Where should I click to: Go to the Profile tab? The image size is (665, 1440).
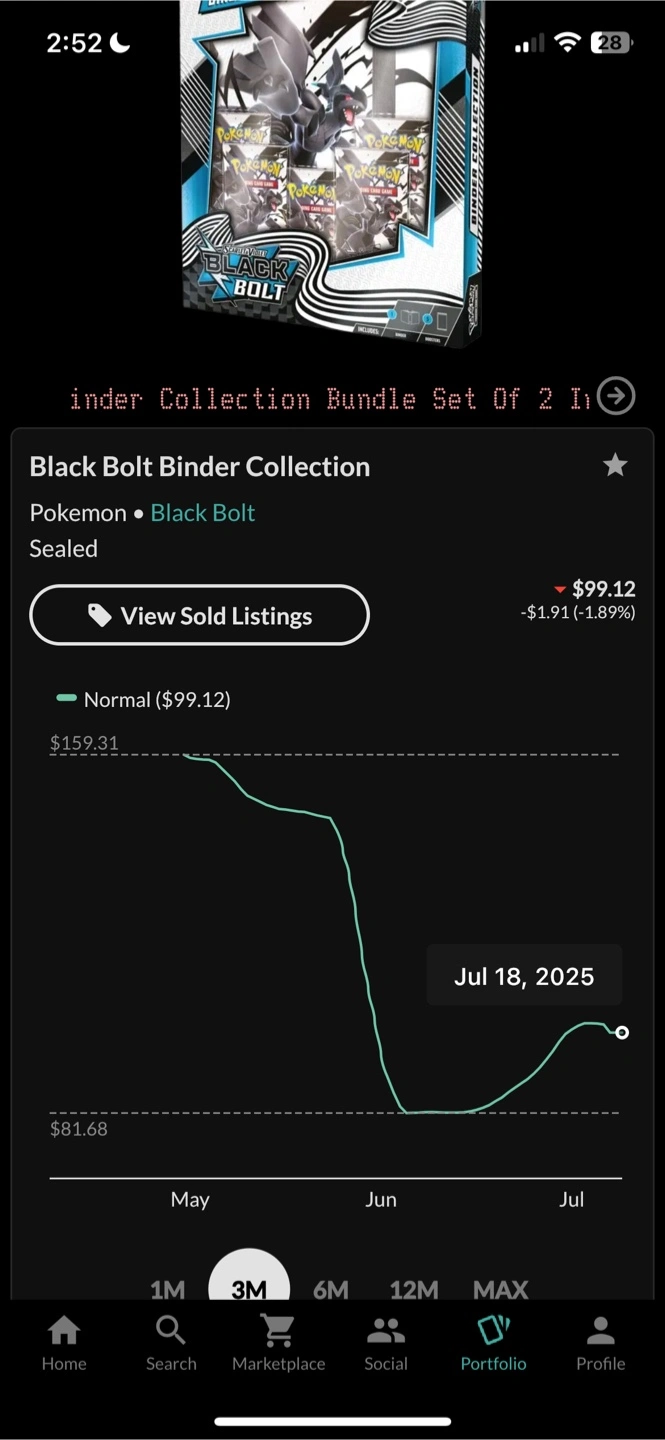click(600, 1343)
